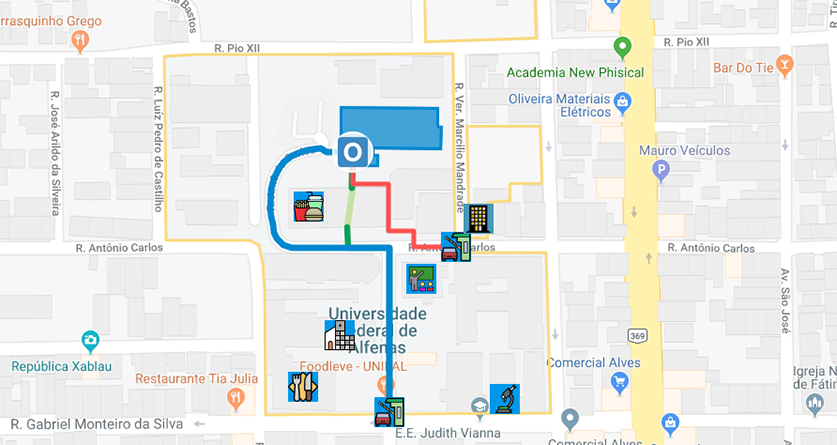The image size is (837, 445).
Task: Select the building marker over Universidade Federal de Alfenas
Action: coord(339,334)
